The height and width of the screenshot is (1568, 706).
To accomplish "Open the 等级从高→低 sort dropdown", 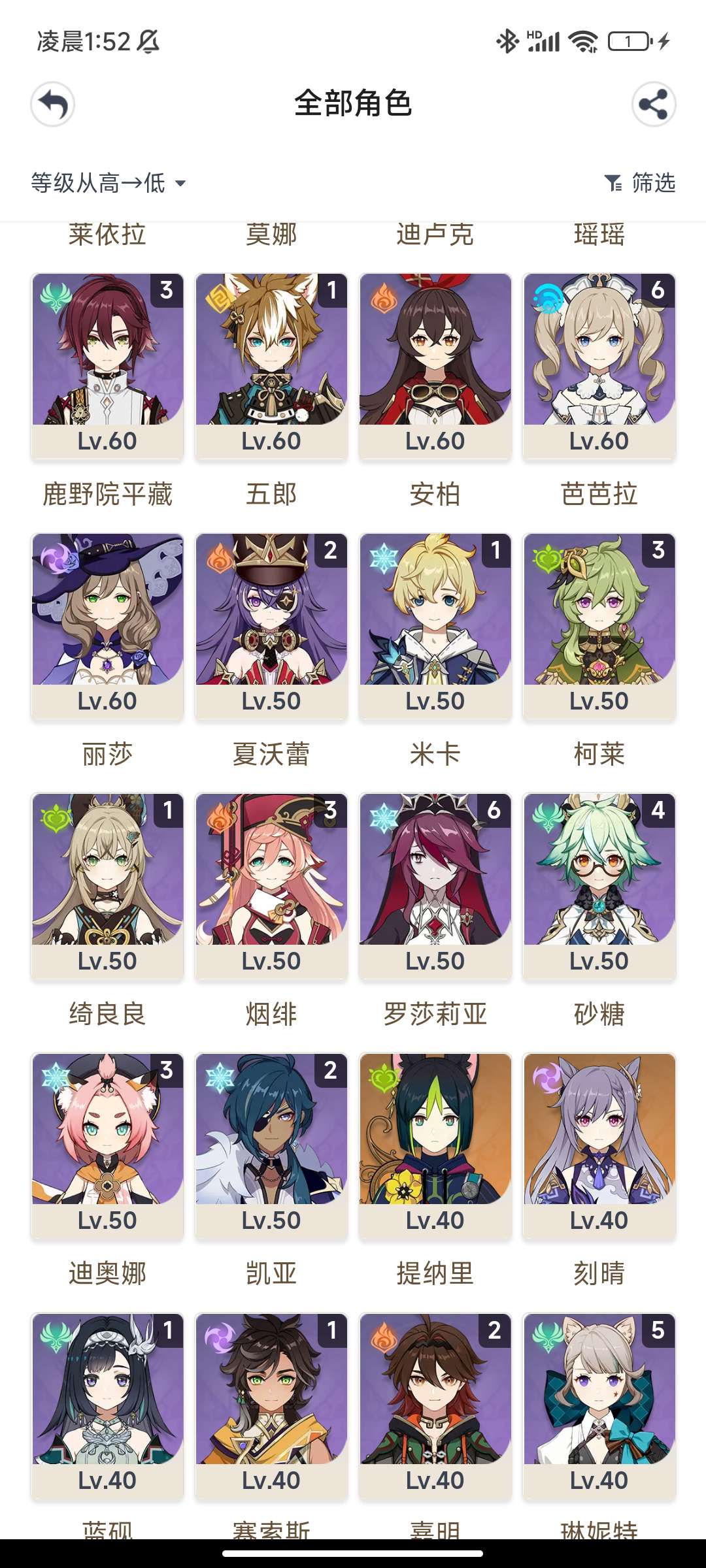I will 109,183.
